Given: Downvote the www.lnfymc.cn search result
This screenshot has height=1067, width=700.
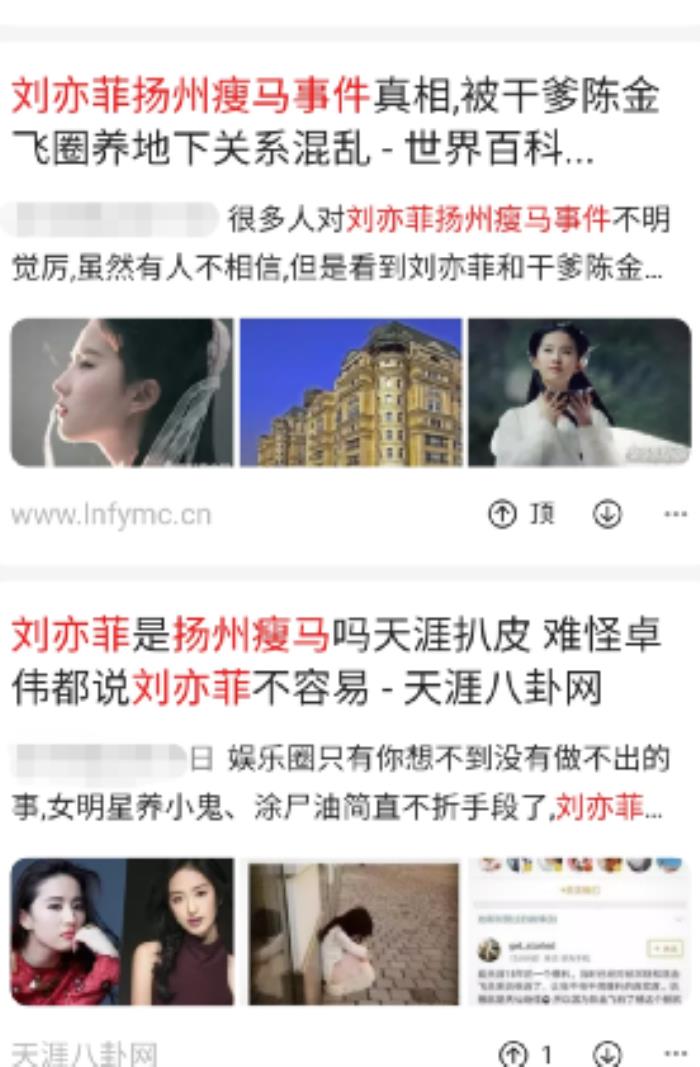Looking at the screenshot, I should pos(607,514).
